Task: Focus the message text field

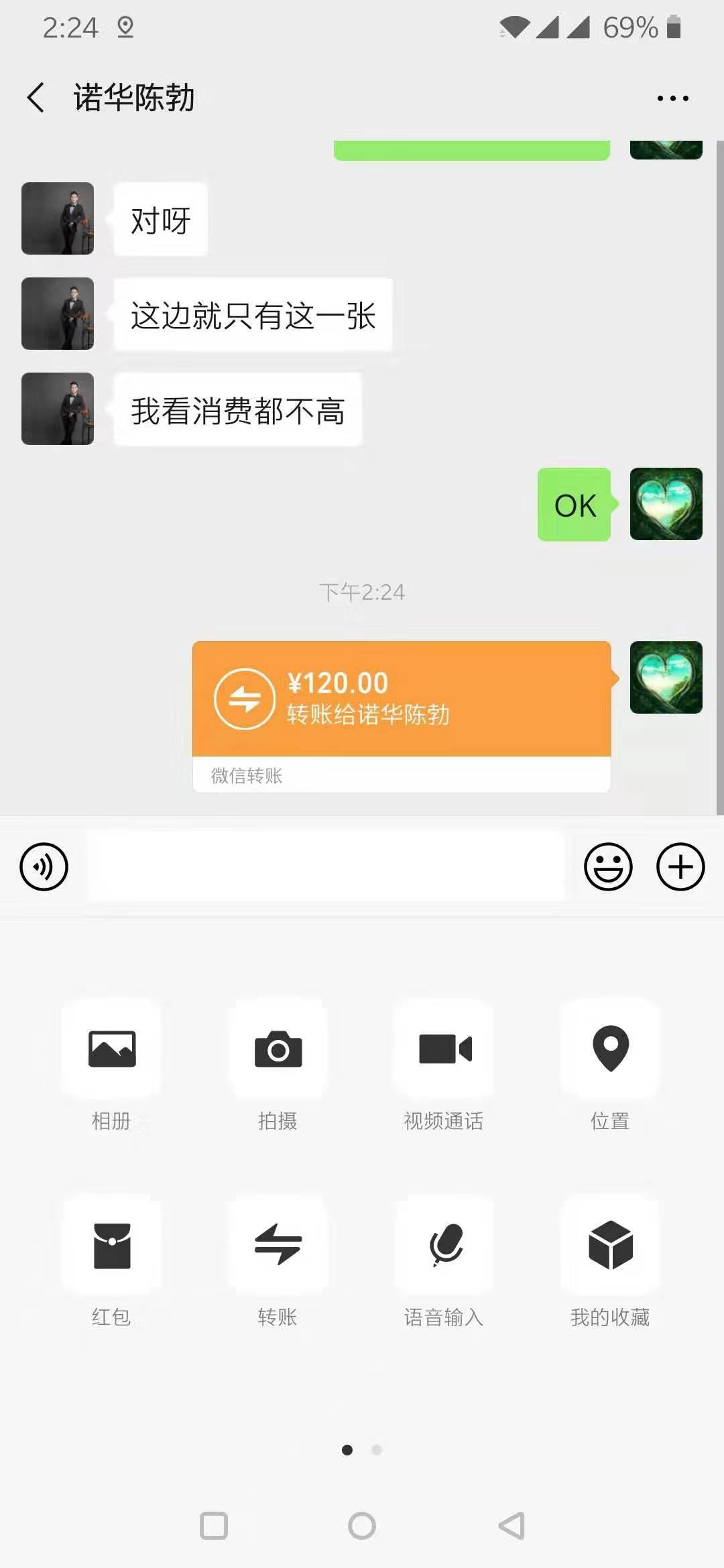Action: (326, 866)
